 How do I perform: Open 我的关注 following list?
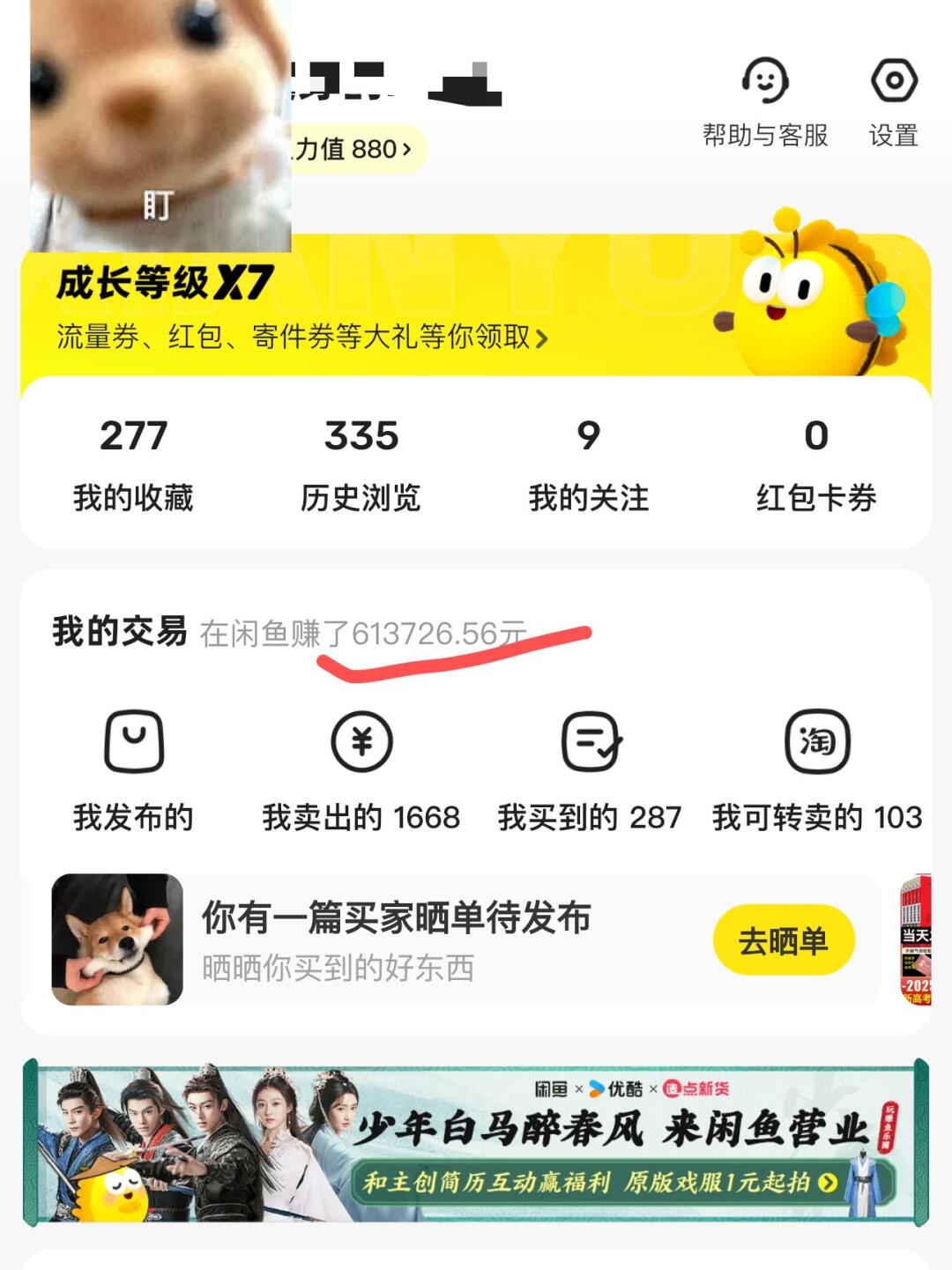(x=588, y=463)
